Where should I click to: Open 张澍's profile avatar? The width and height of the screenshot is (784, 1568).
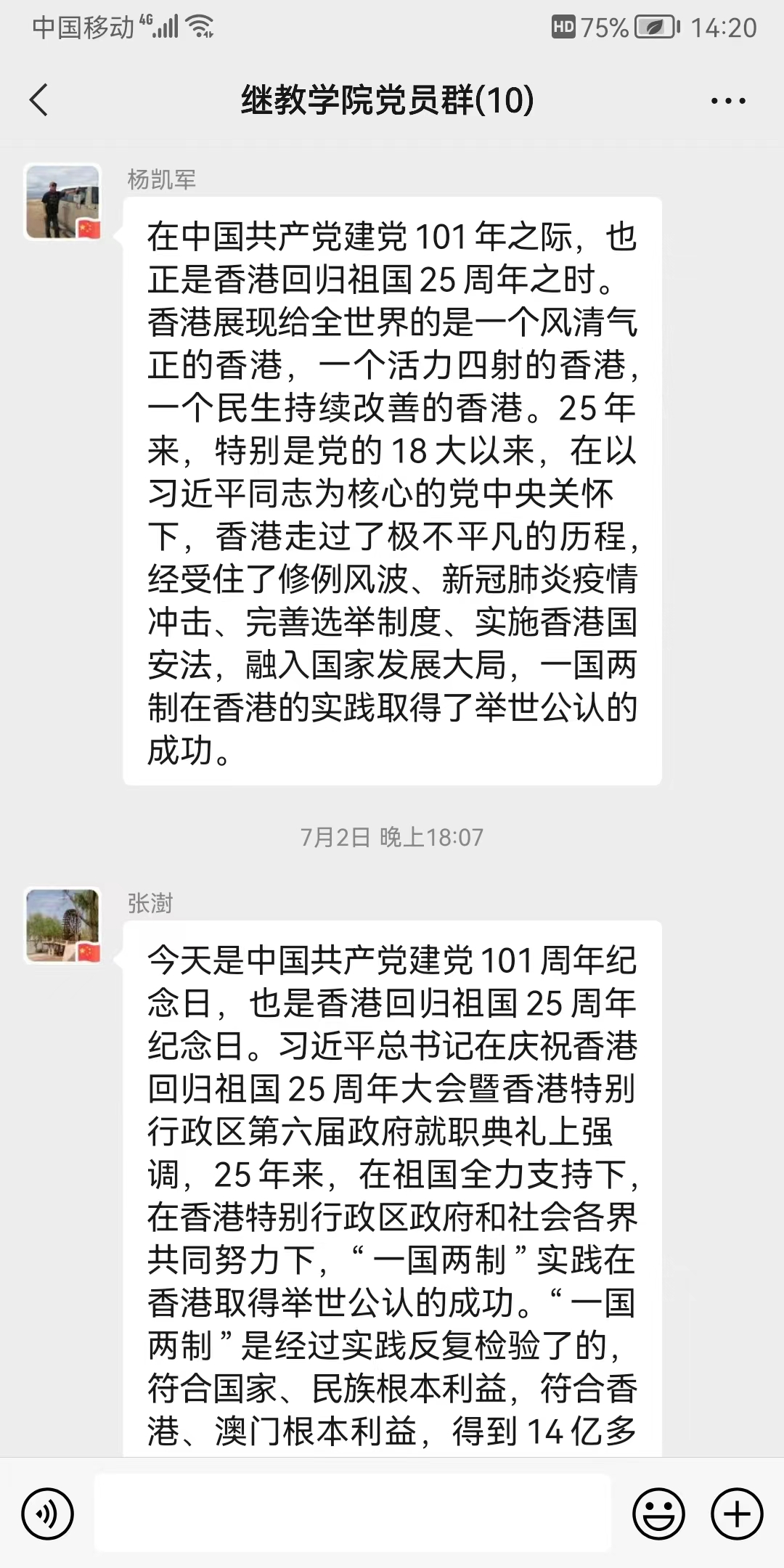click(x=63, y=926)
